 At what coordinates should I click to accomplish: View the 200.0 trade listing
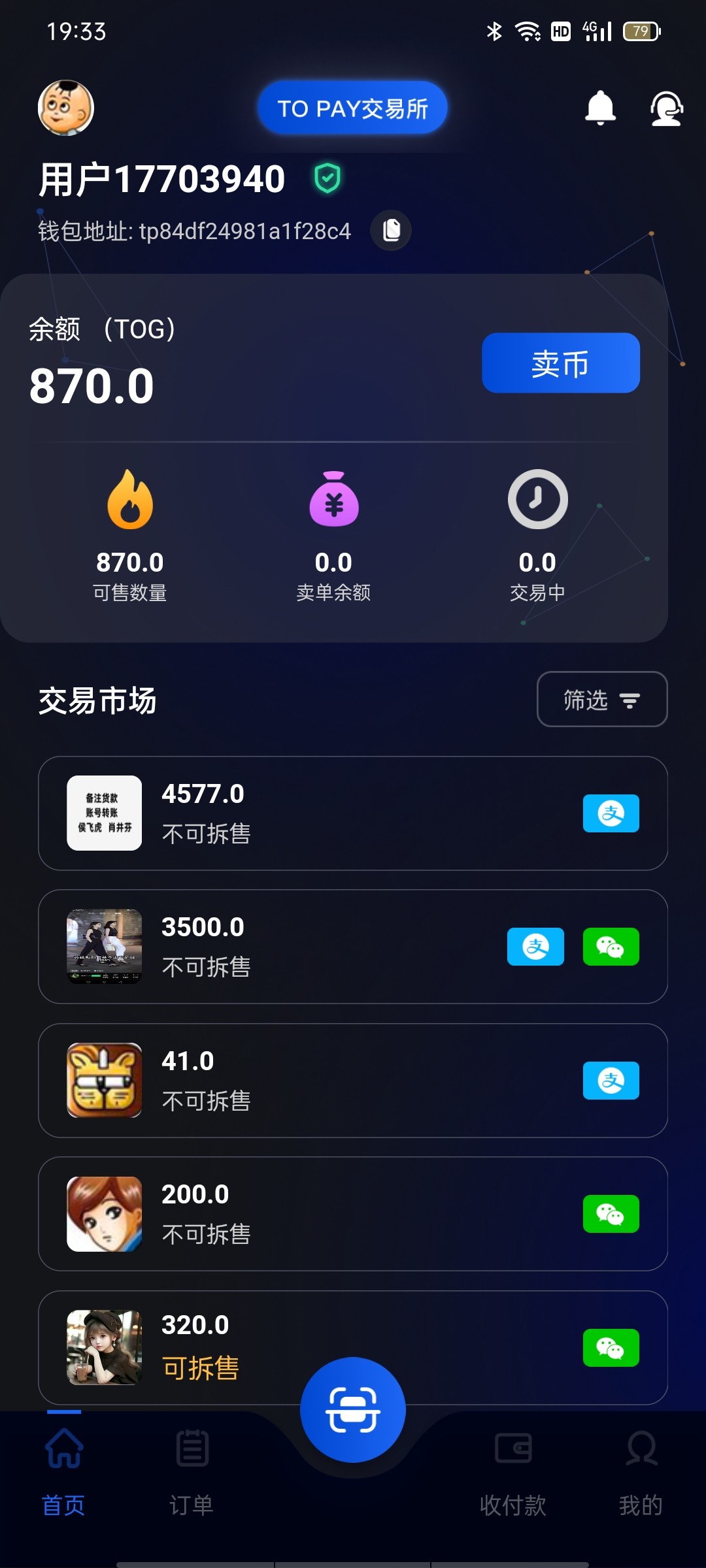[x=353, y=1214]
